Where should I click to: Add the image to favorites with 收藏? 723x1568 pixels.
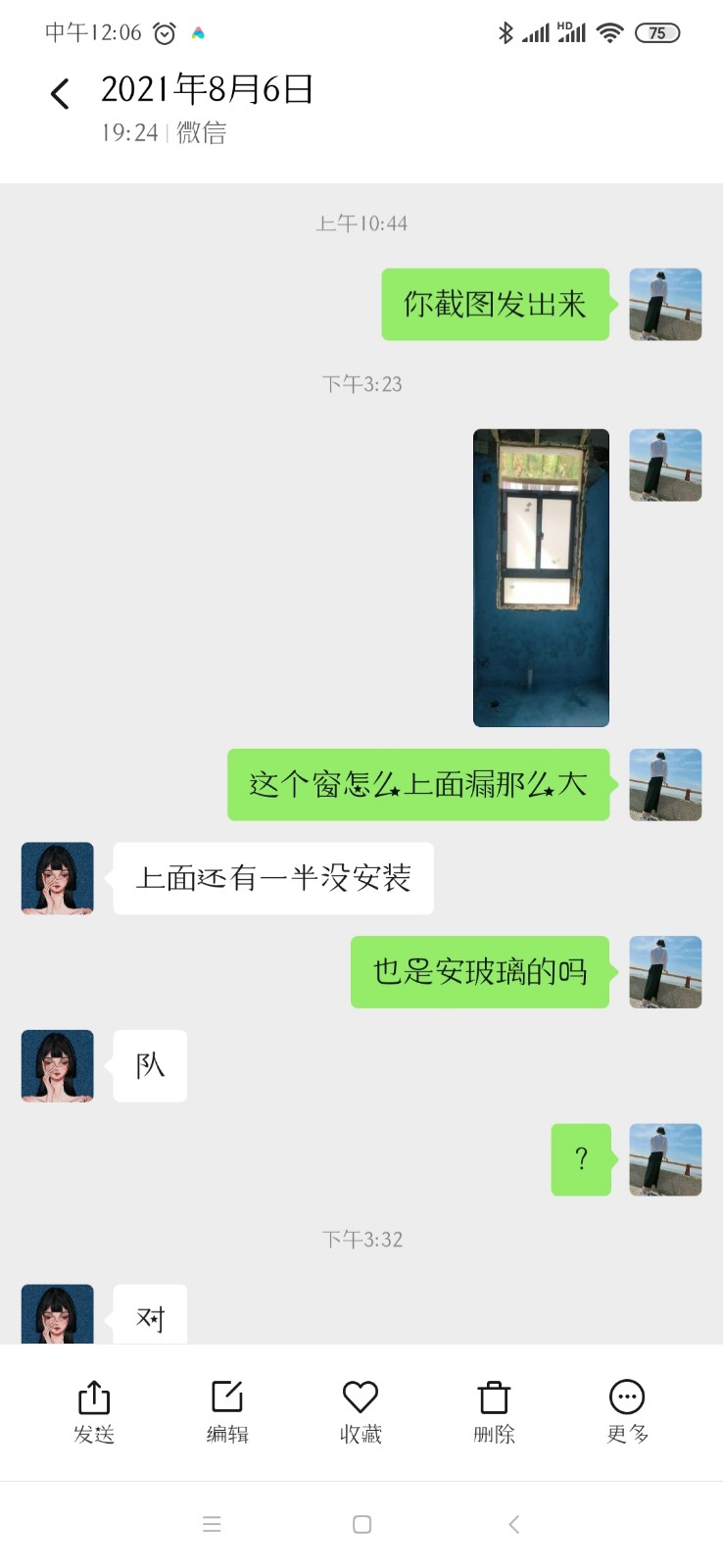361,1409
